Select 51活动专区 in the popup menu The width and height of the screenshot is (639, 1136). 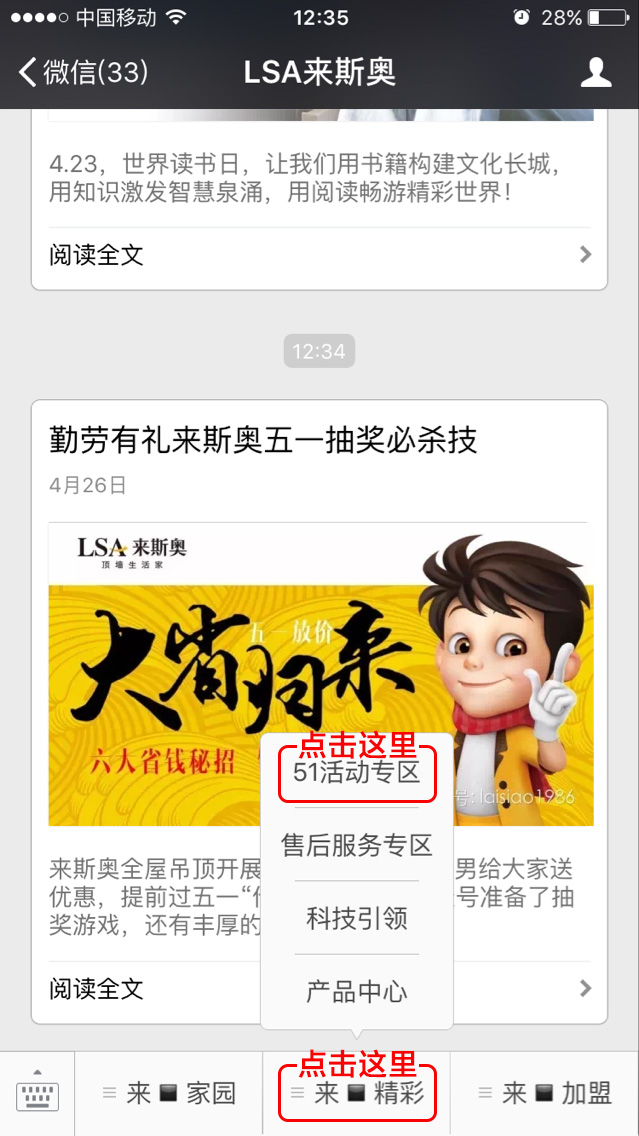(357, 773)
